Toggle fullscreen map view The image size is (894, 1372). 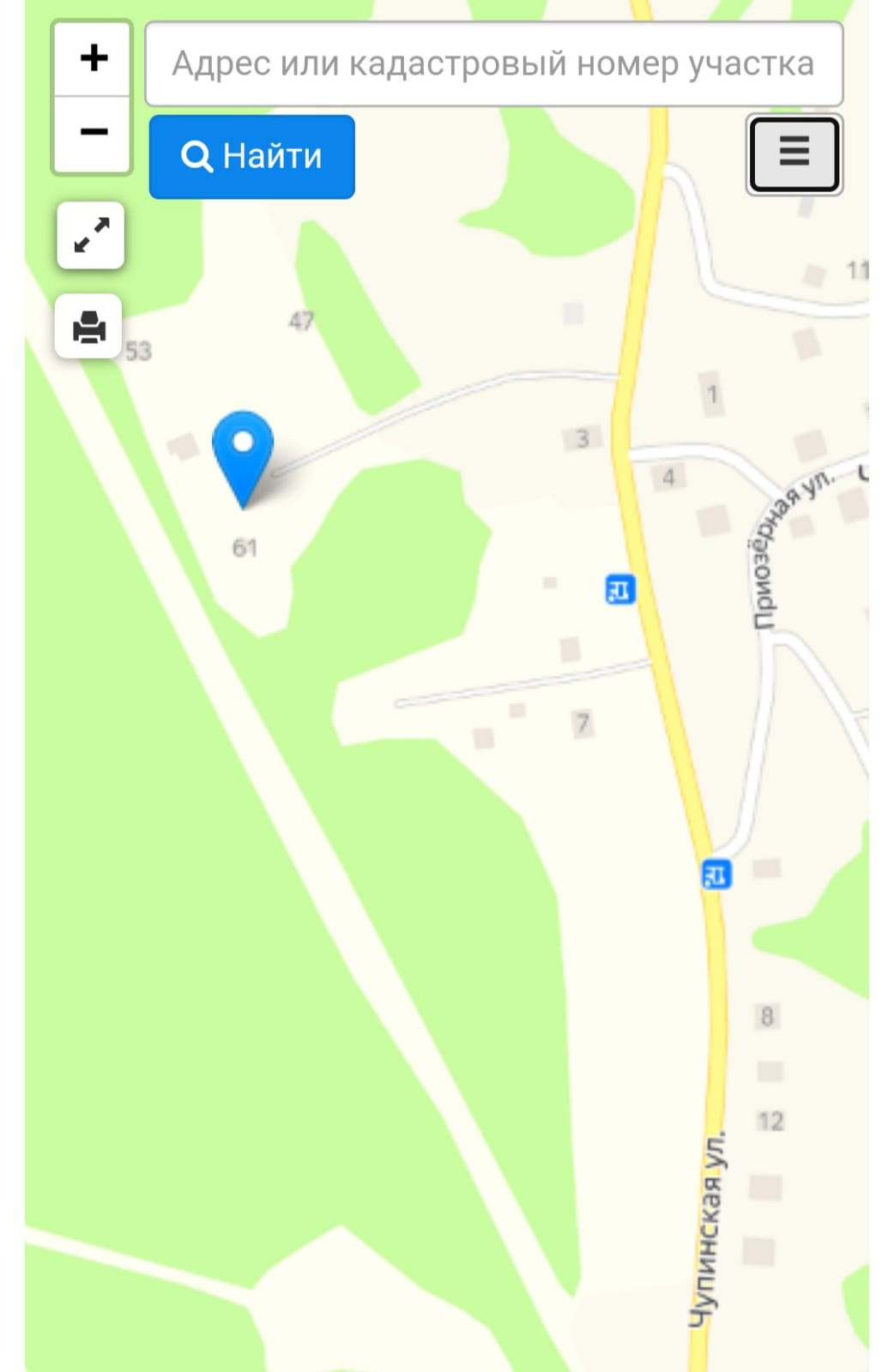click(x=91, y=236)
